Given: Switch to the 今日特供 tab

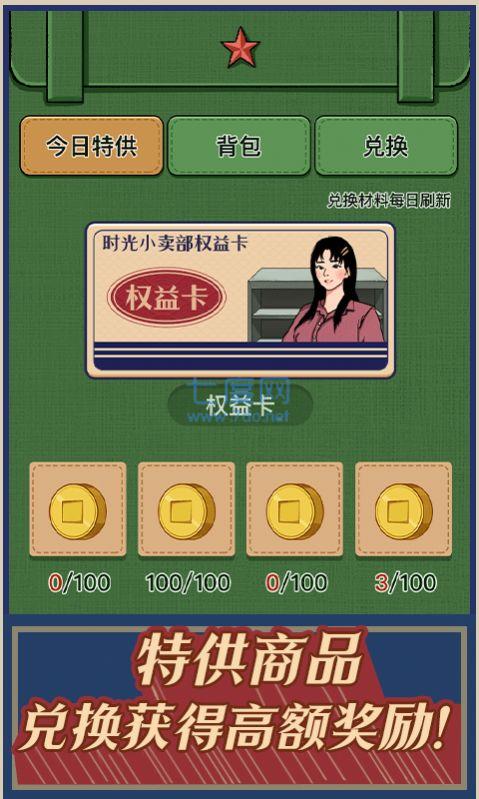Looking at the screenshot, I should [92, 146].
